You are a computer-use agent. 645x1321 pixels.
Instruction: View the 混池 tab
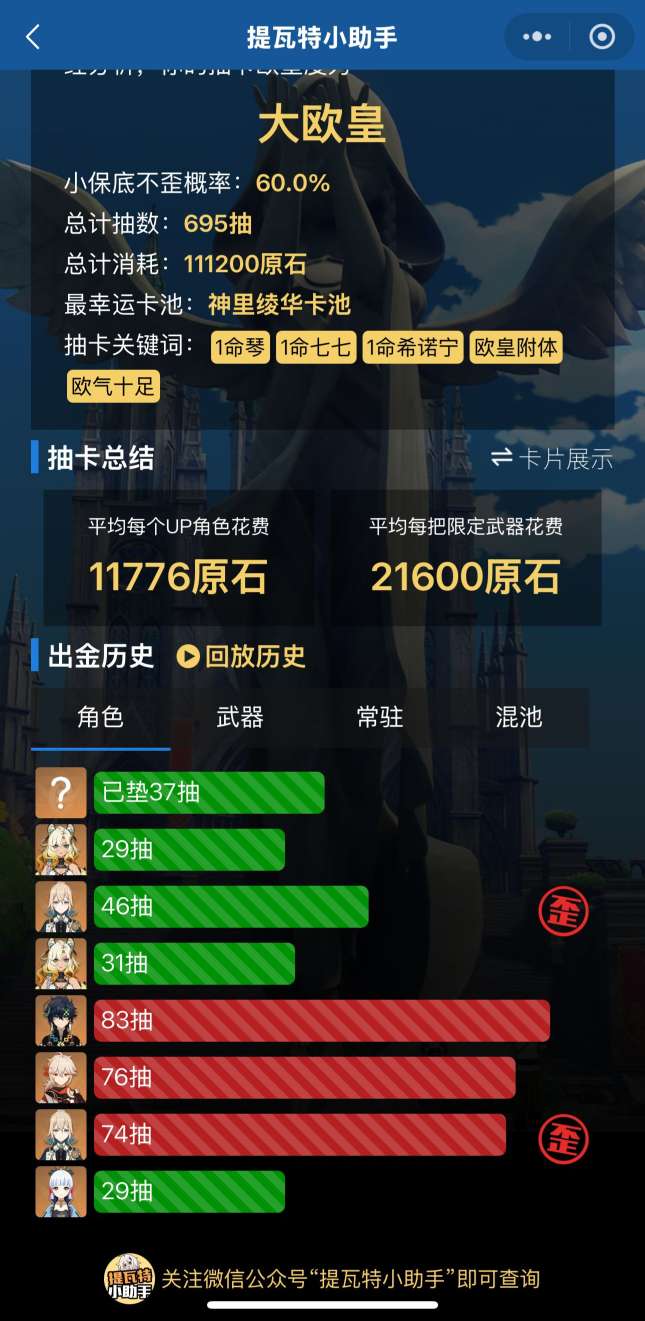click(x=519, y=716)
